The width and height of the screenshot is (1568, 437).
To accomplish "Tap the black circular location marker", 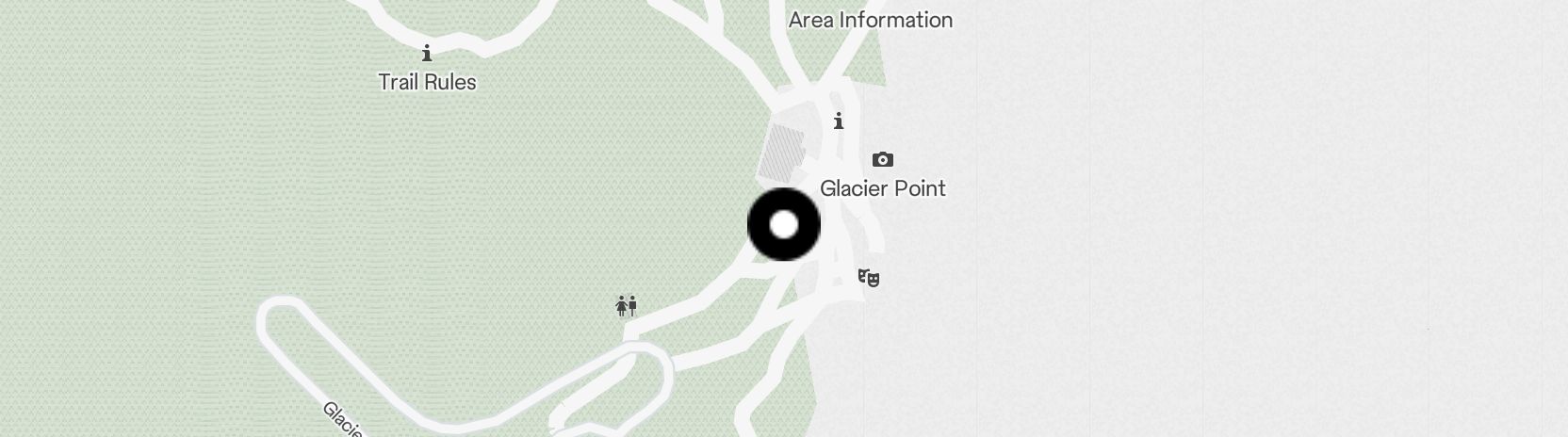I will [x=783, y=225].
